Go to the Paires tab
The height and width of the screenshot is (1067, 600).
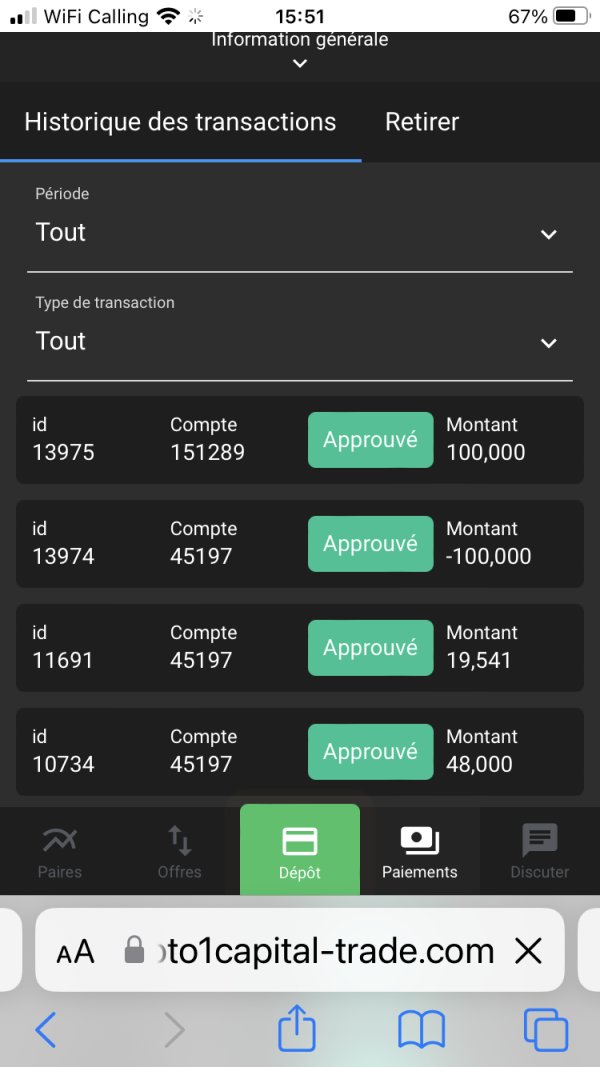60,852
